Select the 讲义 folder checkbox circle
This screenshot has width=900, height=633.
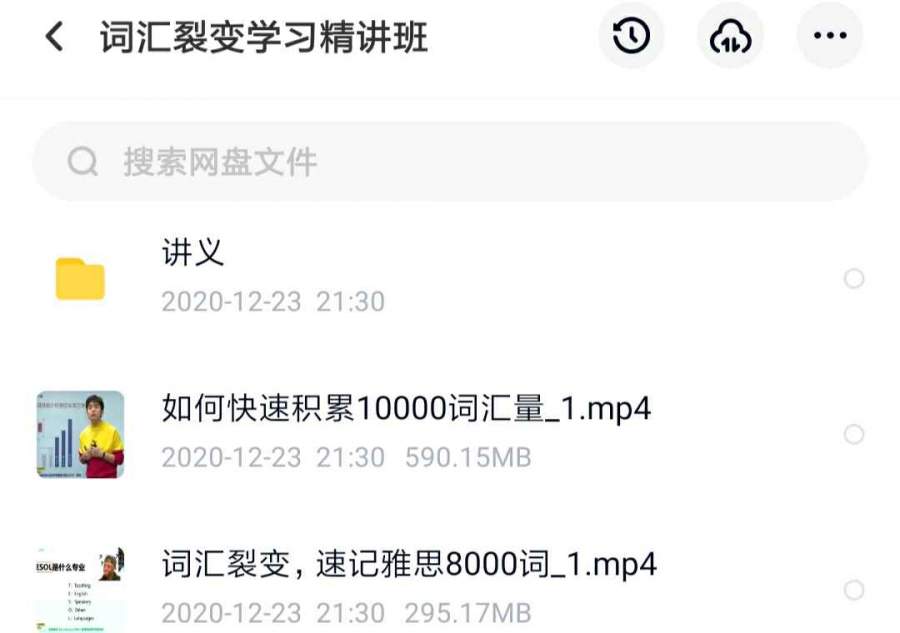[x=853, y=279]
